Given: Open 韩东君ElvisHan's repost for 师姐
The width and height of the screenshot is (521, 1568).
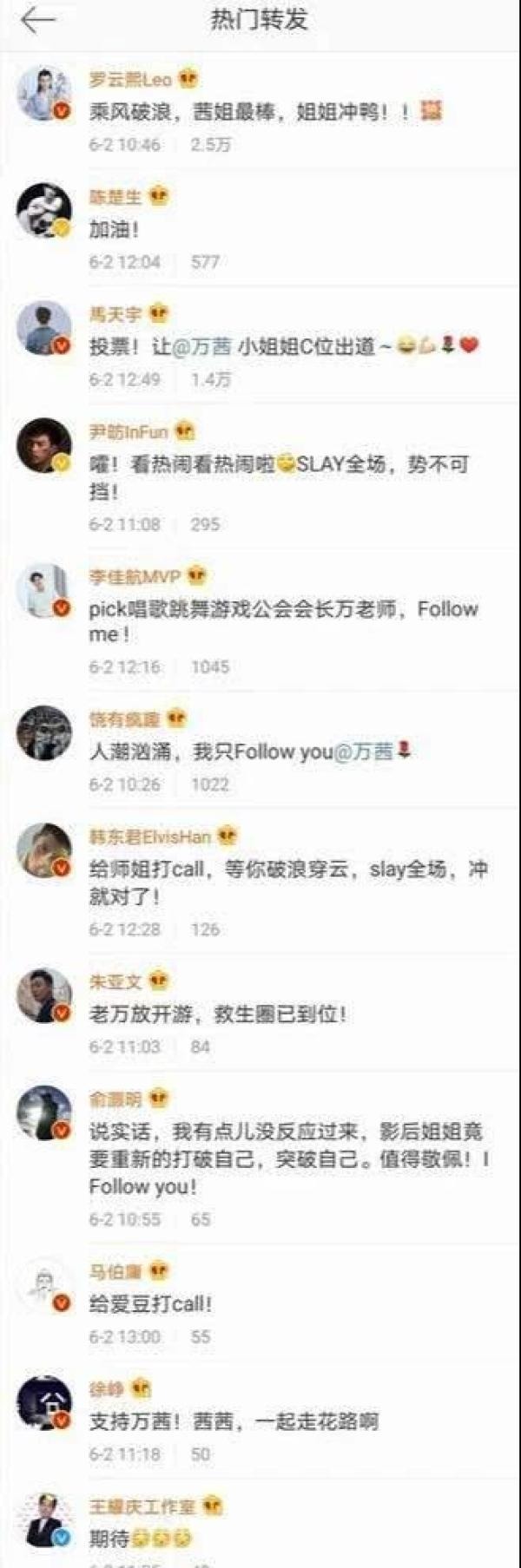Looking at the screenshot, I should point(287,882).
